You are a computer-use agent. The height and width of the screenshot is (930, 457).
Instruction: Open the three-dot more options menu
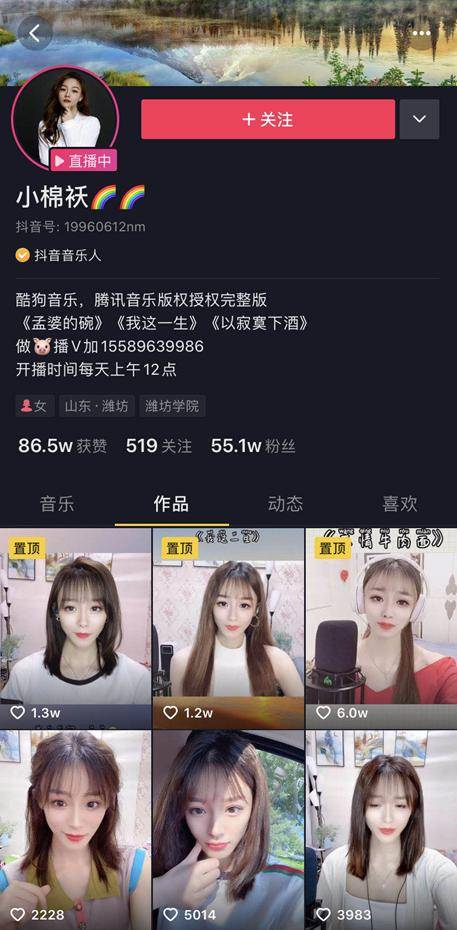421,33
